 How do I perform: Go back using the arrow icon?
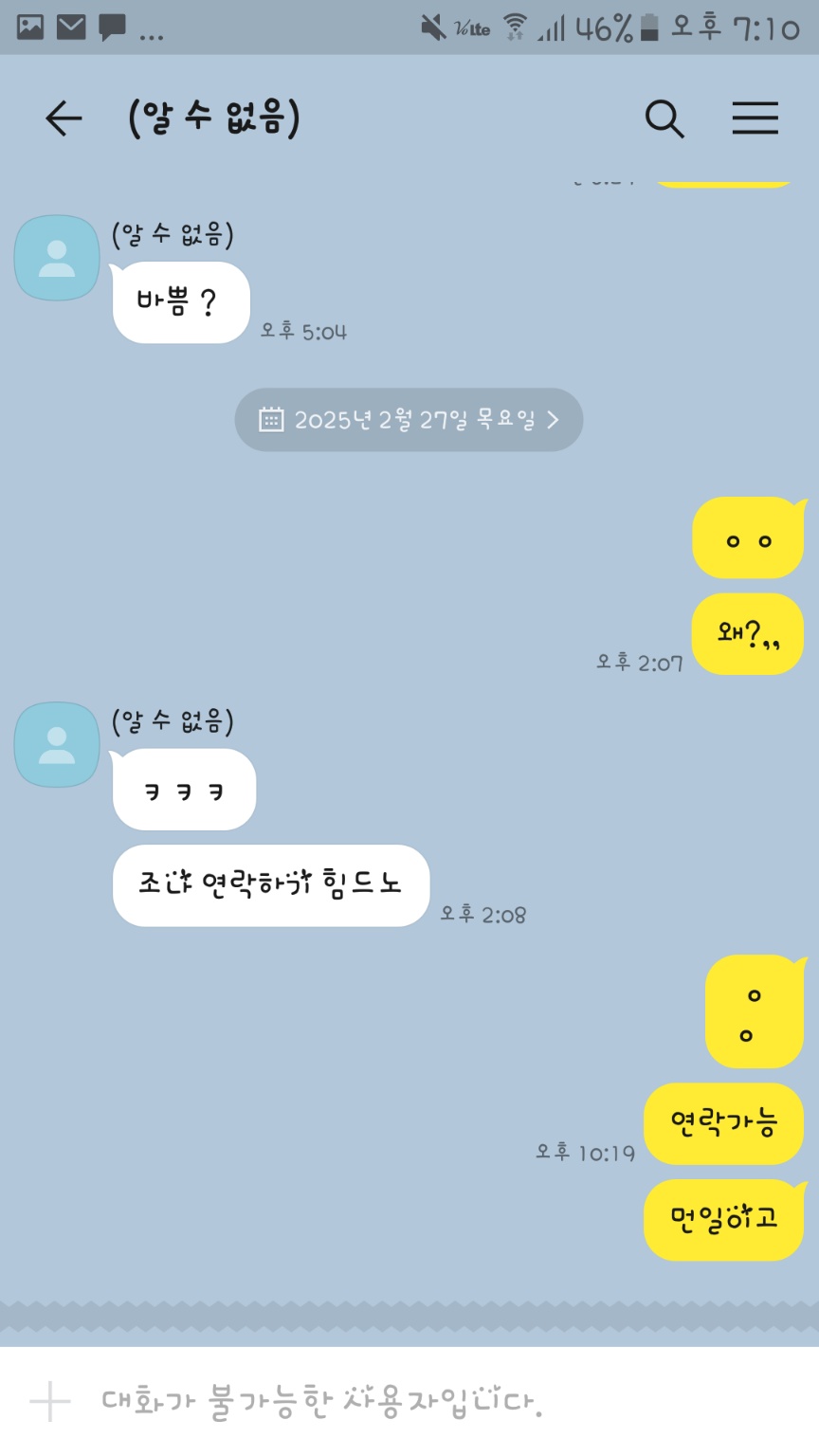pyautogui.click(x=64, y=119)
